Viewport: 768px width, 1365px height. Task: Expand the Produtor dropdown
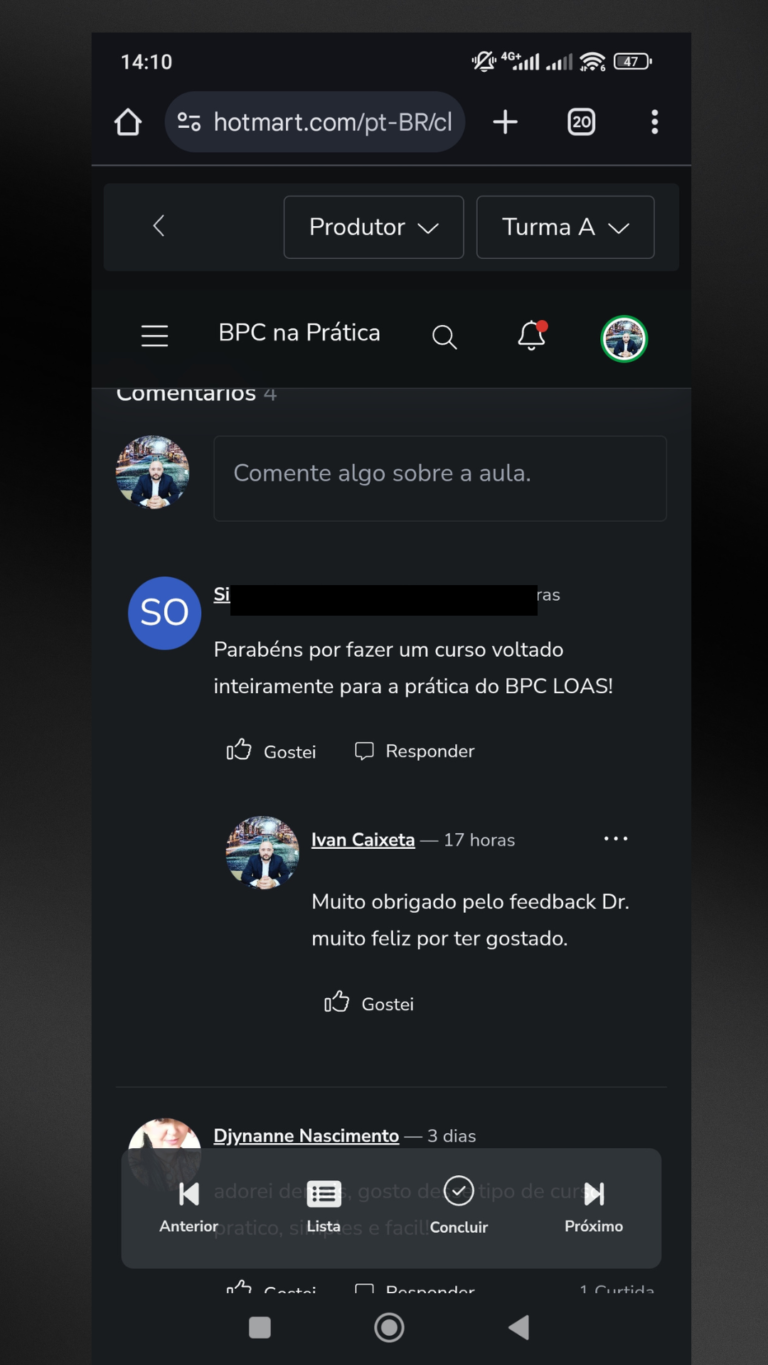pyautogui.click(x=373, y=227)
